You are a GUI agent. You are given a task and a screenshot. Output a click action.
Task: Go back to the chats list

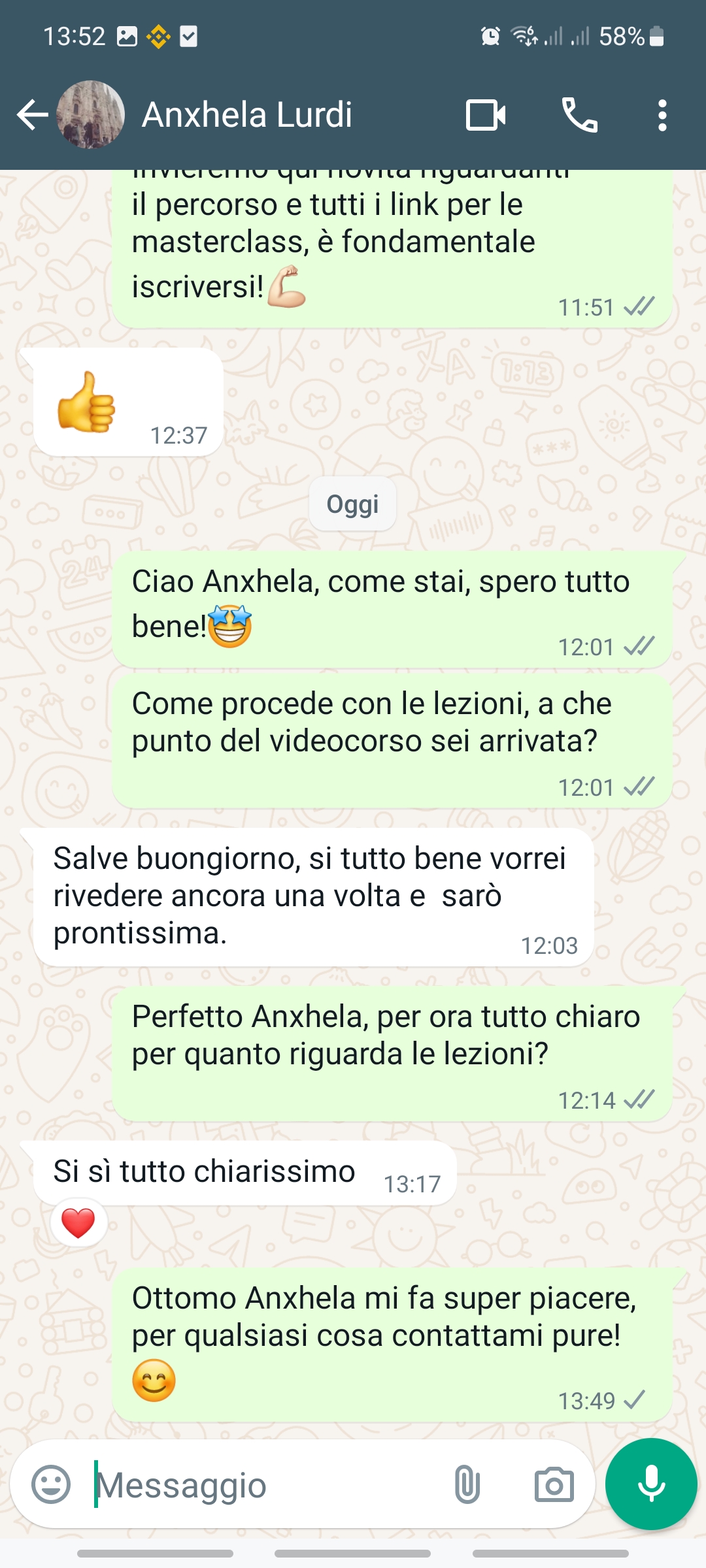point(32,116)
